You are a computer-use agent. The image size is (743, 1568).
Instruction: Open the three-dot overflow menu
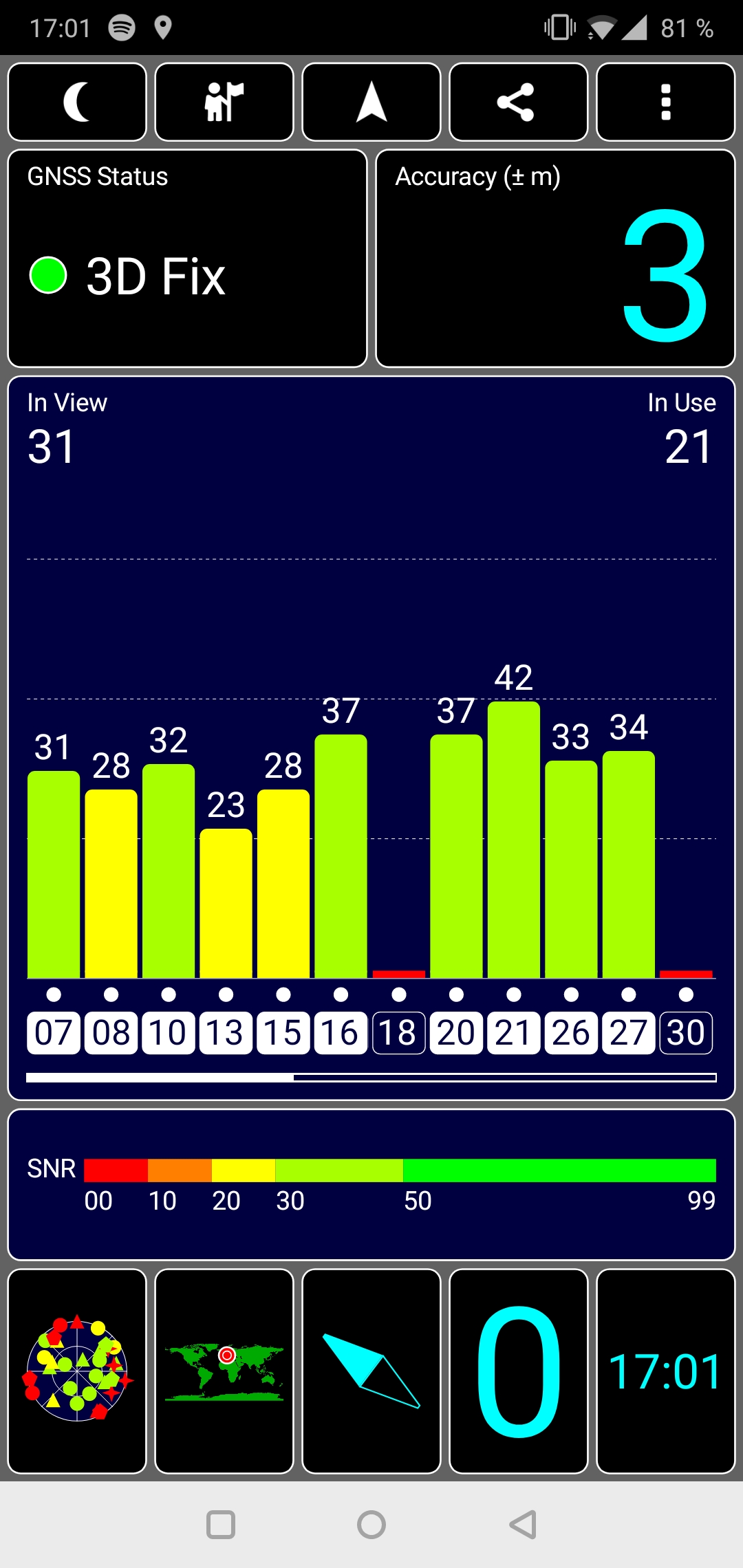(x=666, y=102)
